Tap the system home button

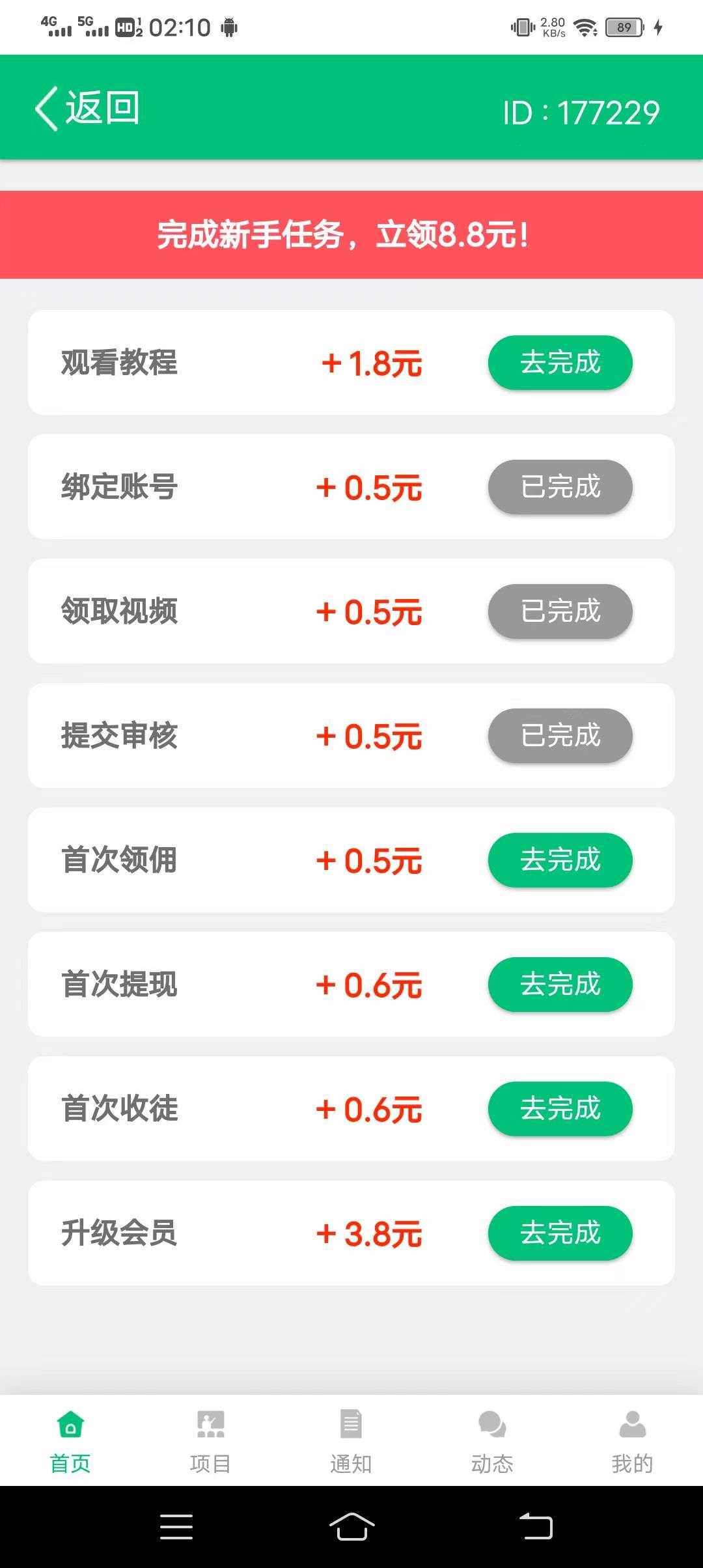(x=351, y=1527)
